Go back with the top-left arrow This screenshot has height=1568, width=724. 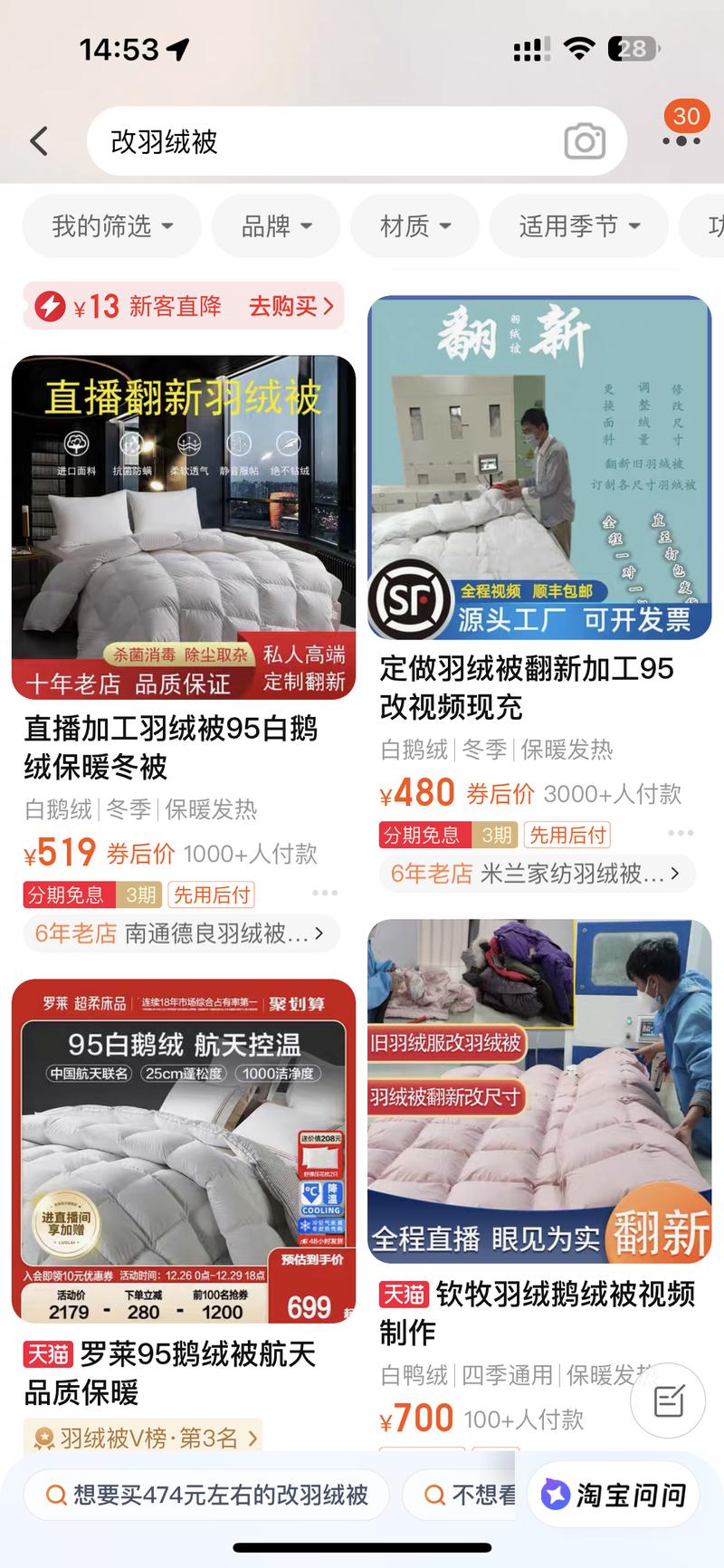pyautogui.click(x=38, y=141)
